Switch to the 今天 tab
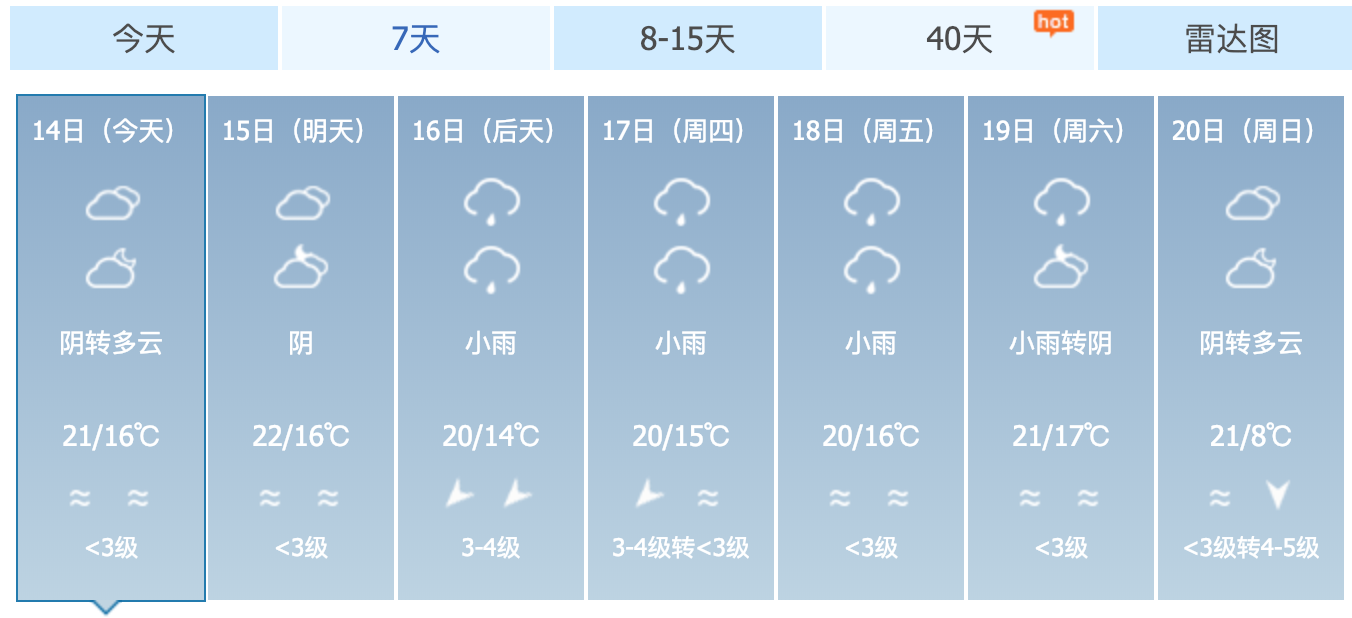Image resolution: width=1352 pixels, height=618 pixels. tap(144, 39)
